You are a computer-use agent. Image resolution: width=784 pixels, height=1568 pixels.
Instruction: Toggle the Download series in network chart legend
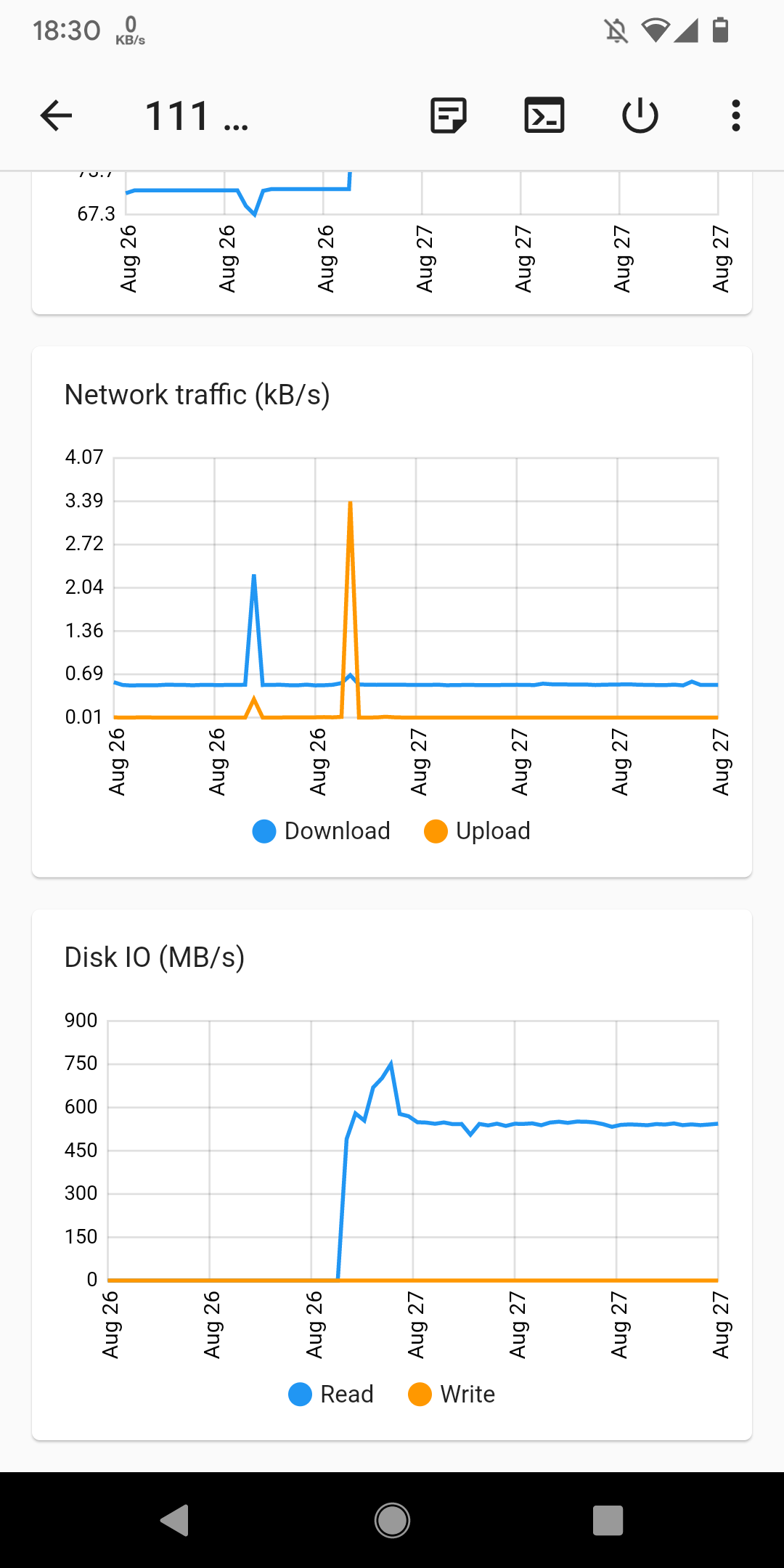[322, 831]
